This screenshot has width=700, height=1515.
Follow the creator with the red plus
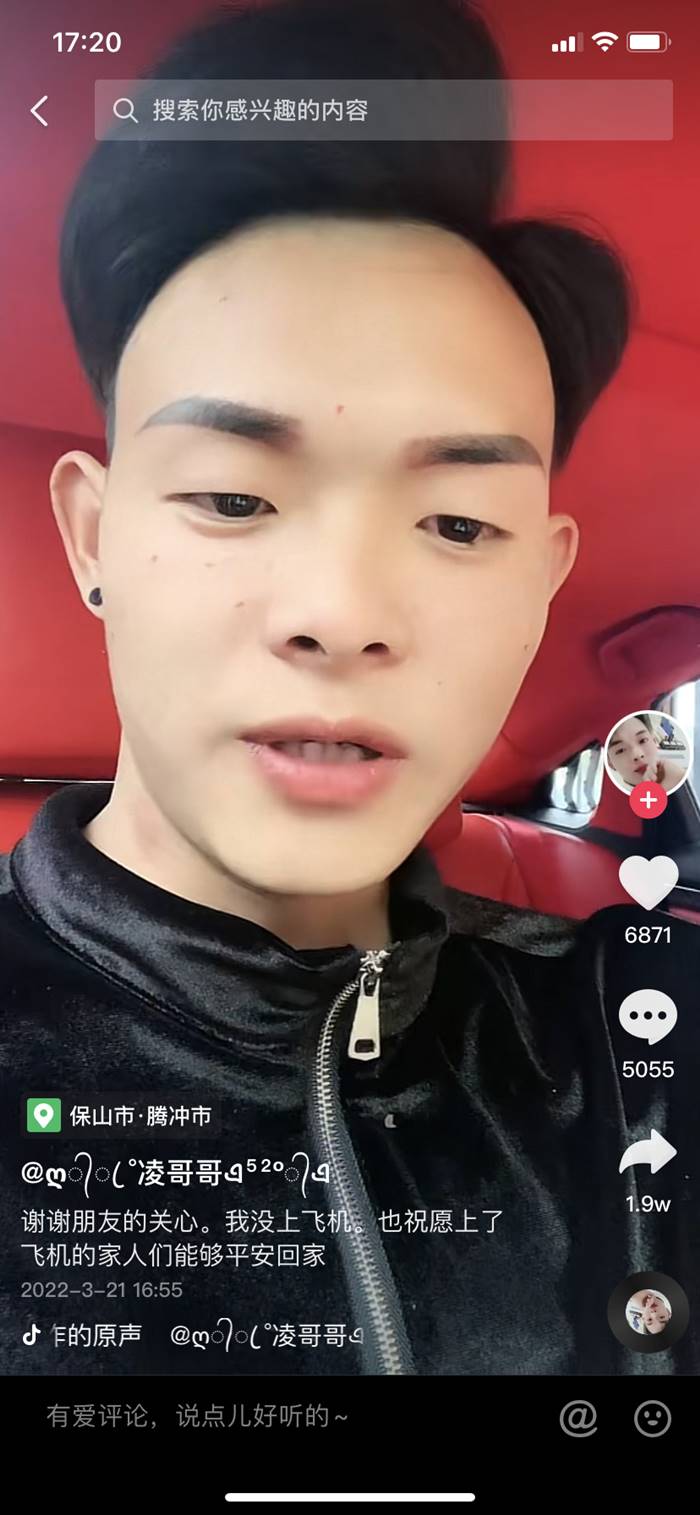coord(648,800)
